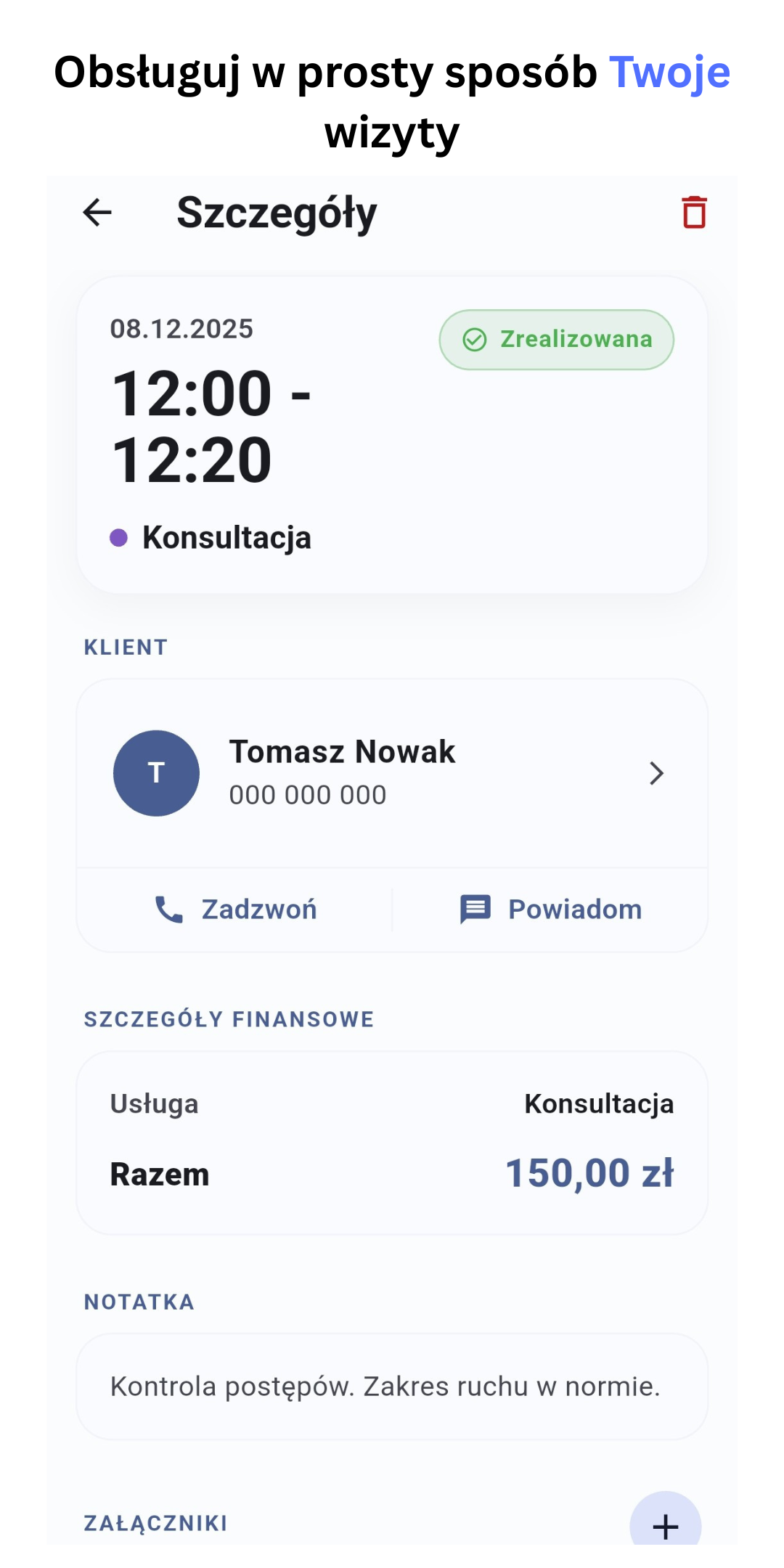Delete the appointment using the trash icon
The width and height of the screenshot is (784, 1568).
click(x=693, y=213)
